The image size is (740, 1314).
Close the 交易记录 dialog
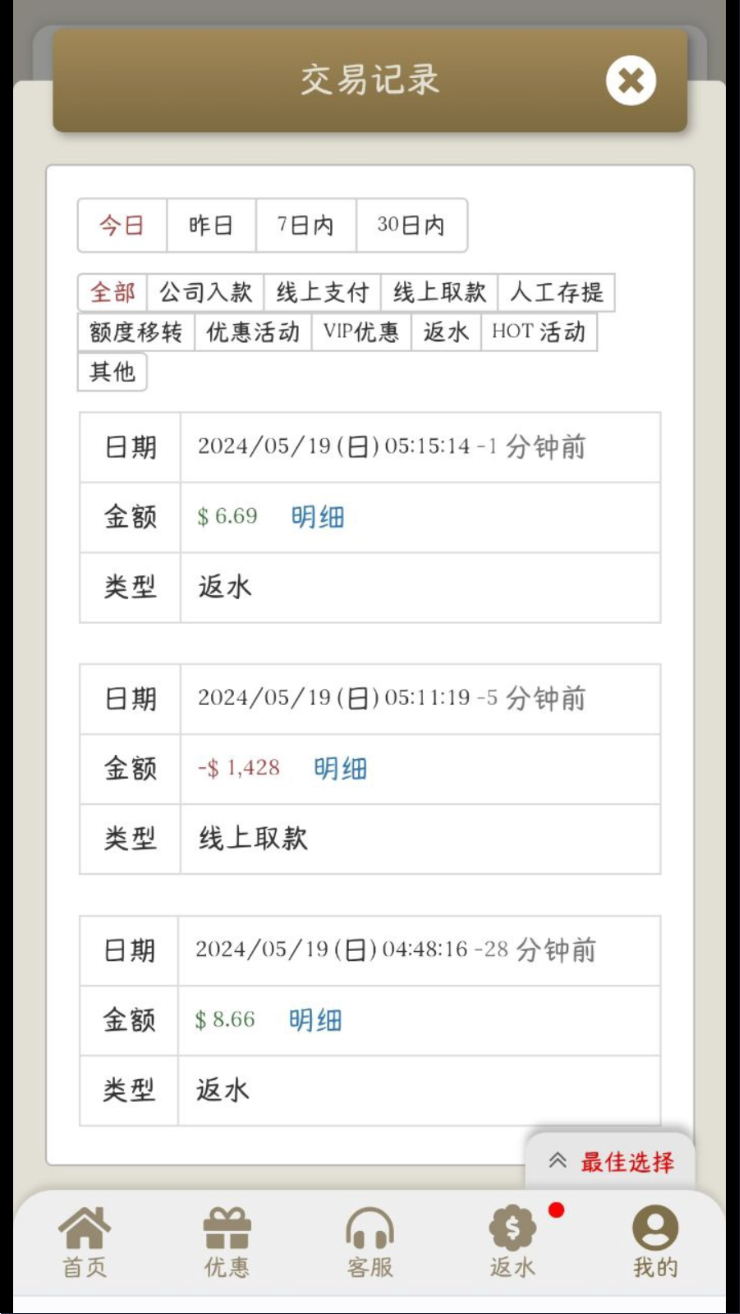(x=631, y=81)
